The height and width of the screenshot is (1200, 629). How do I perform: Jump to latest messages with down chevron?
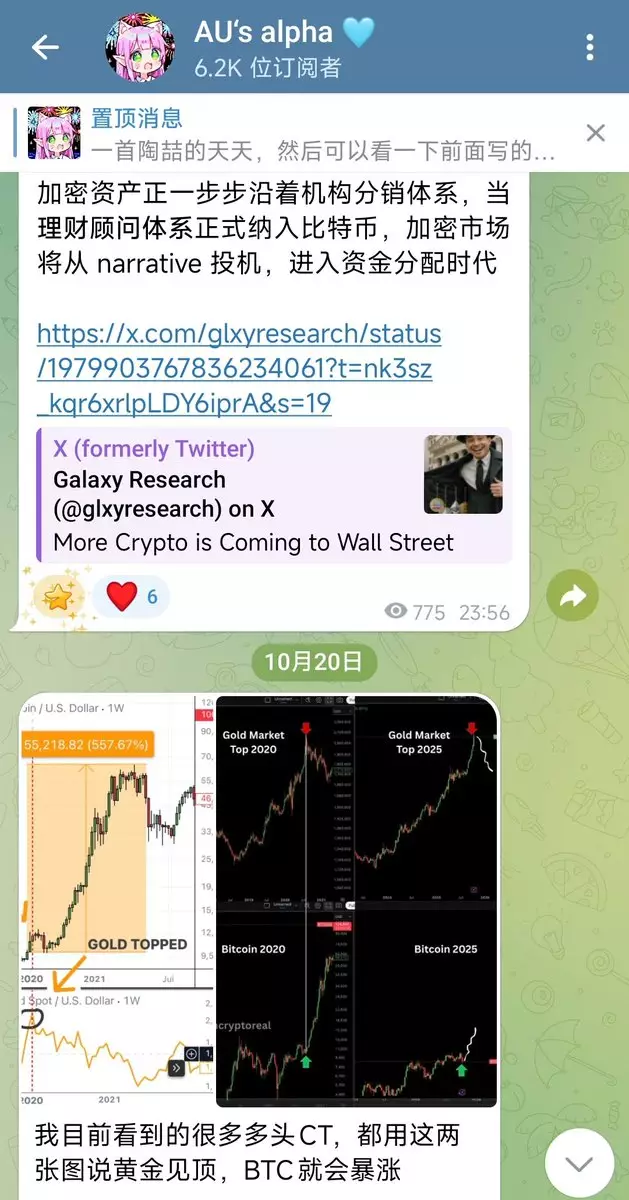point(578,1164)
